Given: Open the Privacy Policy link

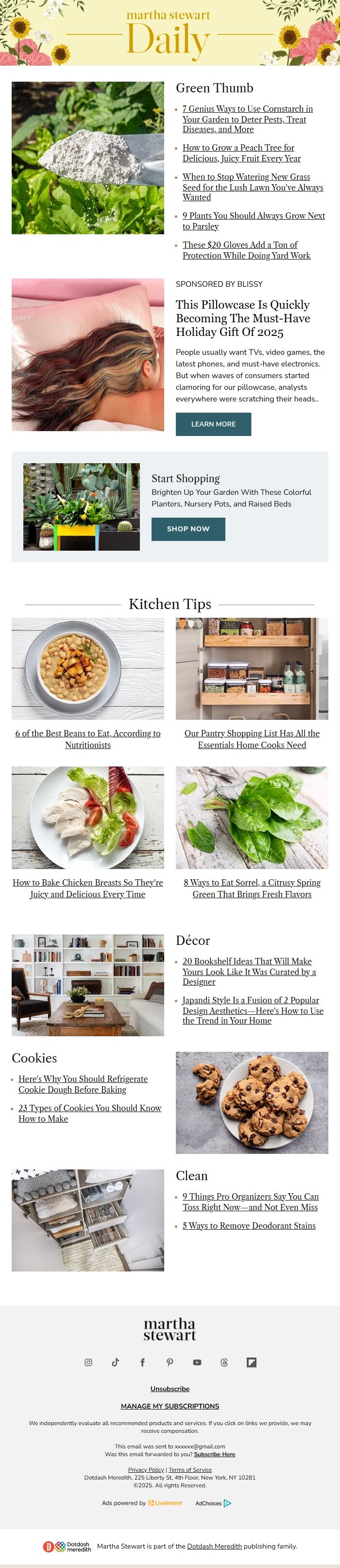Looking at the screenshot, I should coord(146,1469).
